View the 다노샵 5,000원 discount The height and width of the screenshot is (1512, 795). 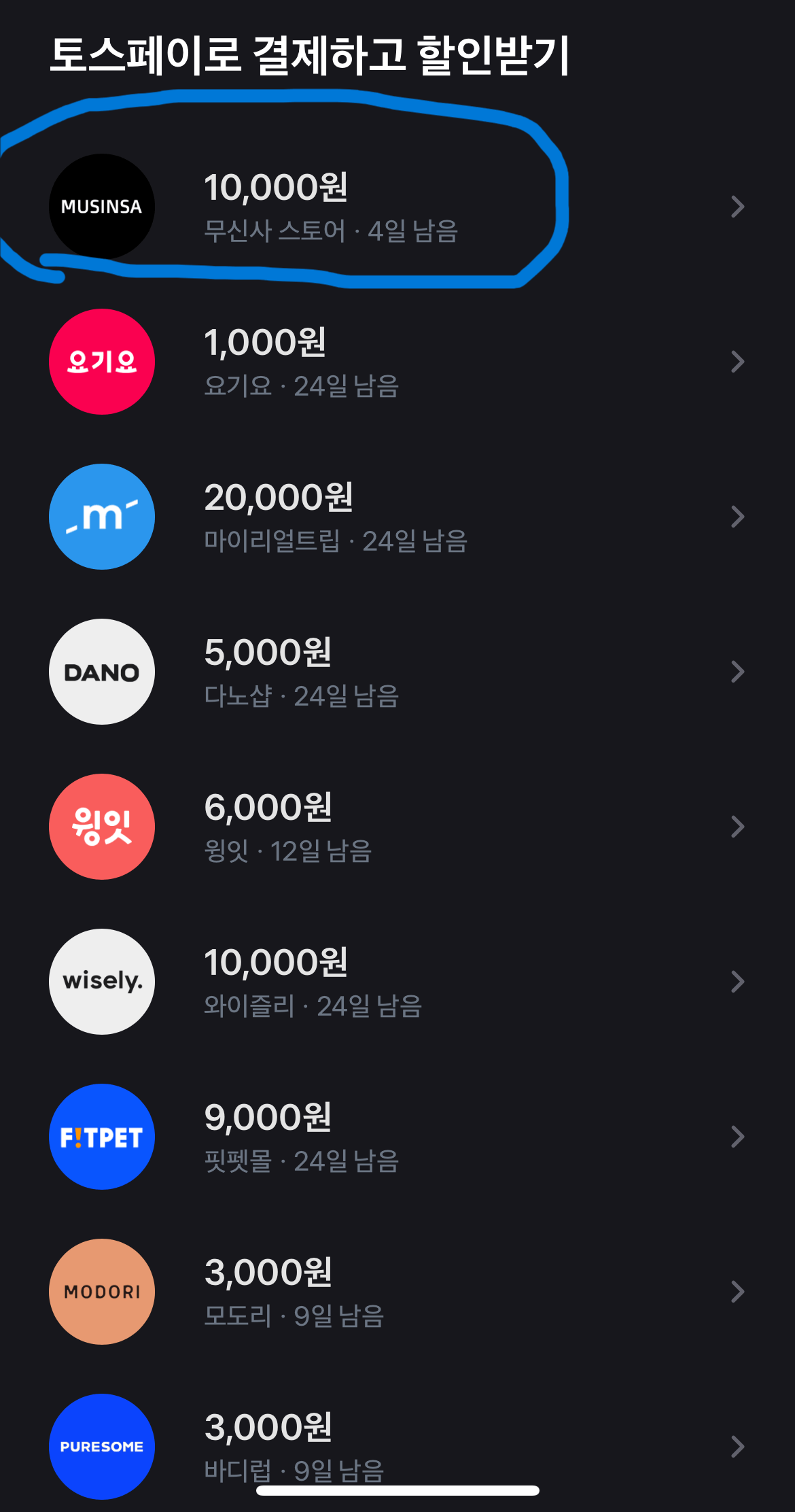click(x=397, y=672)
